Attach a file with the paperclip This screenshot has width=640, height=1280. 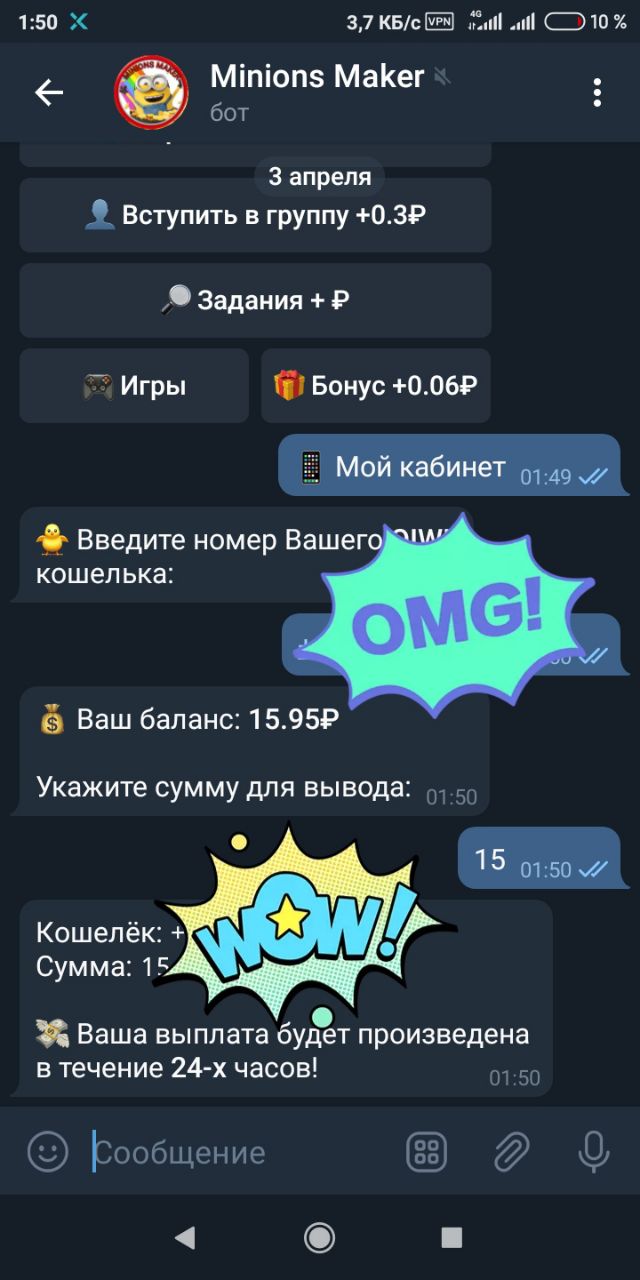[510, 1152]
